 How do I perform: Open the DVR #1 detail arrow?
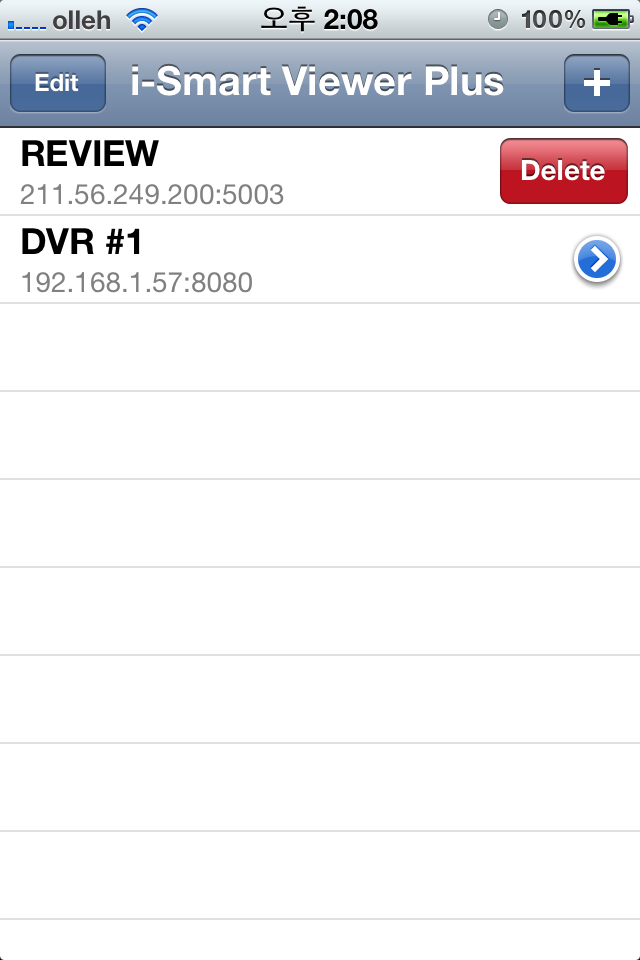596,260
